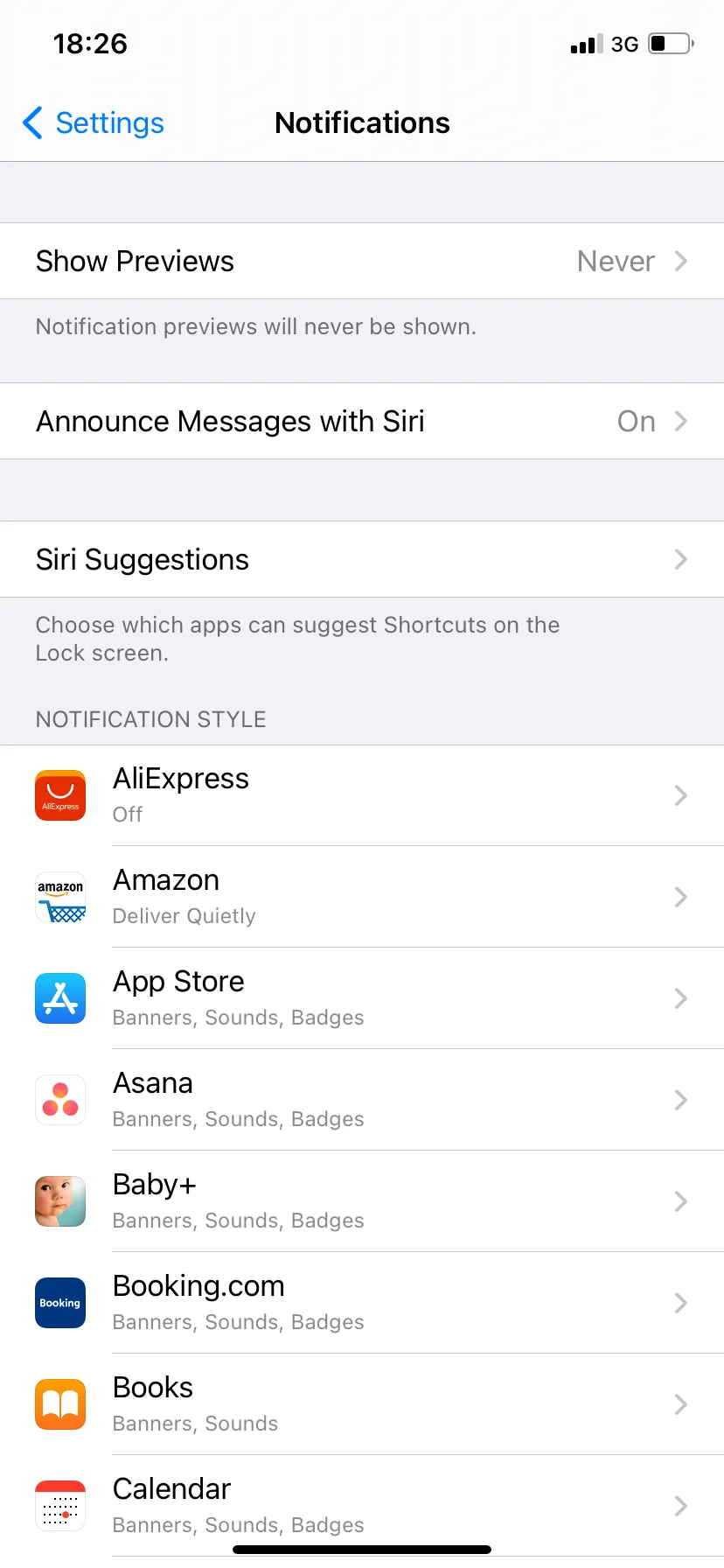Open Books notification settings
The image size is (724, 1568).
pos(362,1404)
